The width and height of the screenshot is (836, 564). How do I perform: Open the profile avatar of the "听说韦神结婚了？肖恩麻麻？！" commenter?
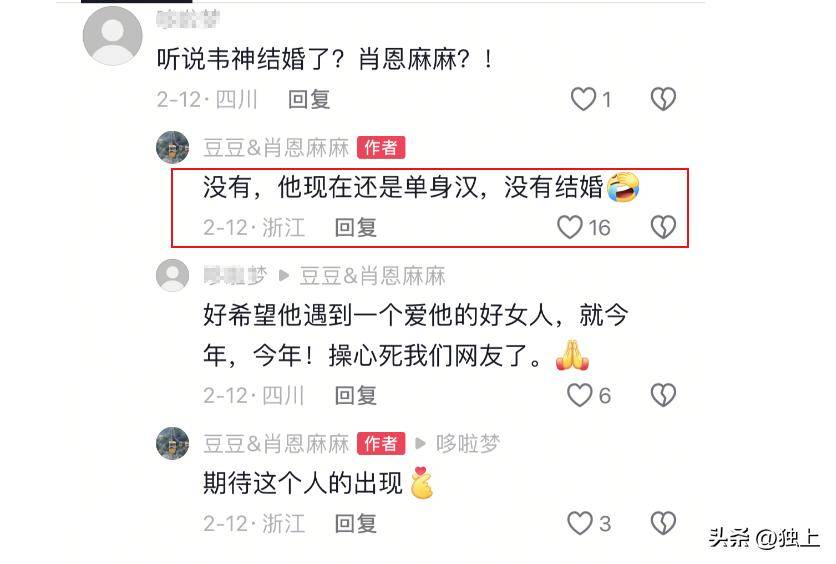coord(111,36)
